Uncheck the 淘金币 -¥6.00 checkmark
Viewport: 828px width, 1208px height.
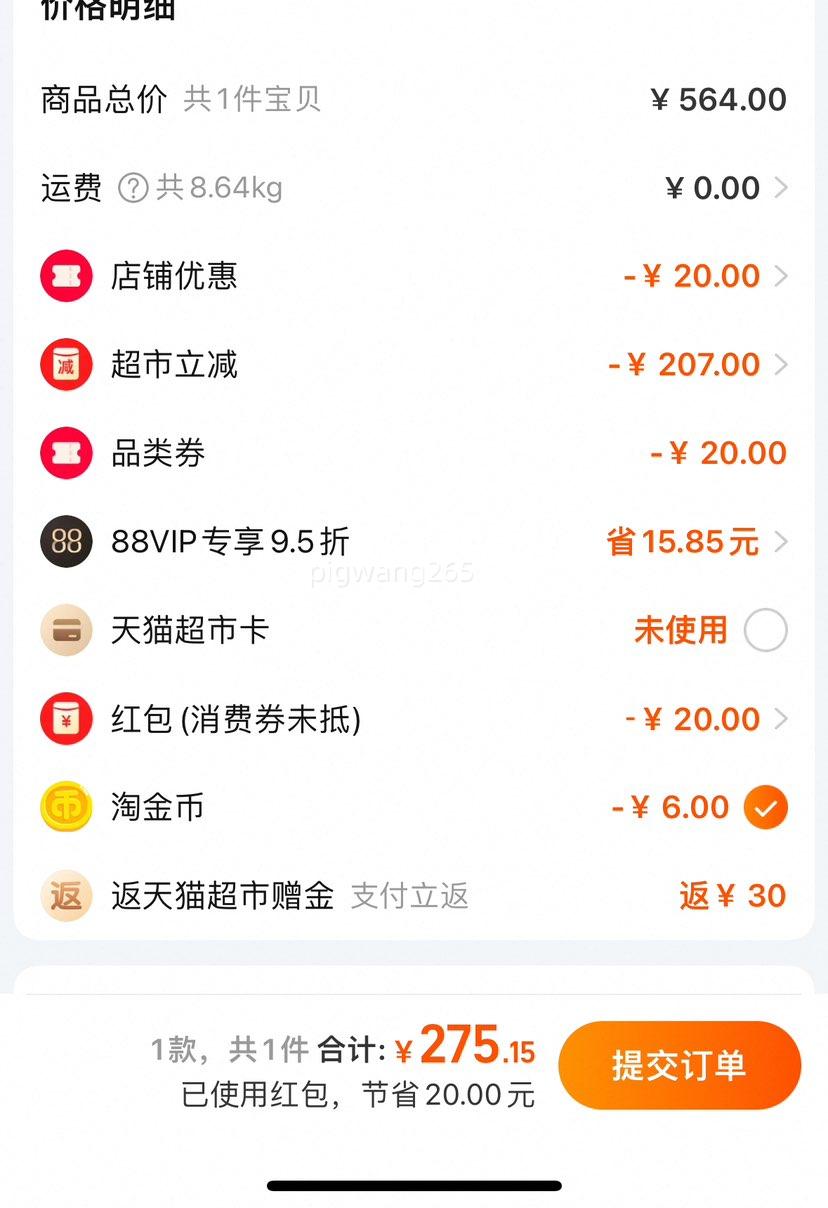point(767,807)
